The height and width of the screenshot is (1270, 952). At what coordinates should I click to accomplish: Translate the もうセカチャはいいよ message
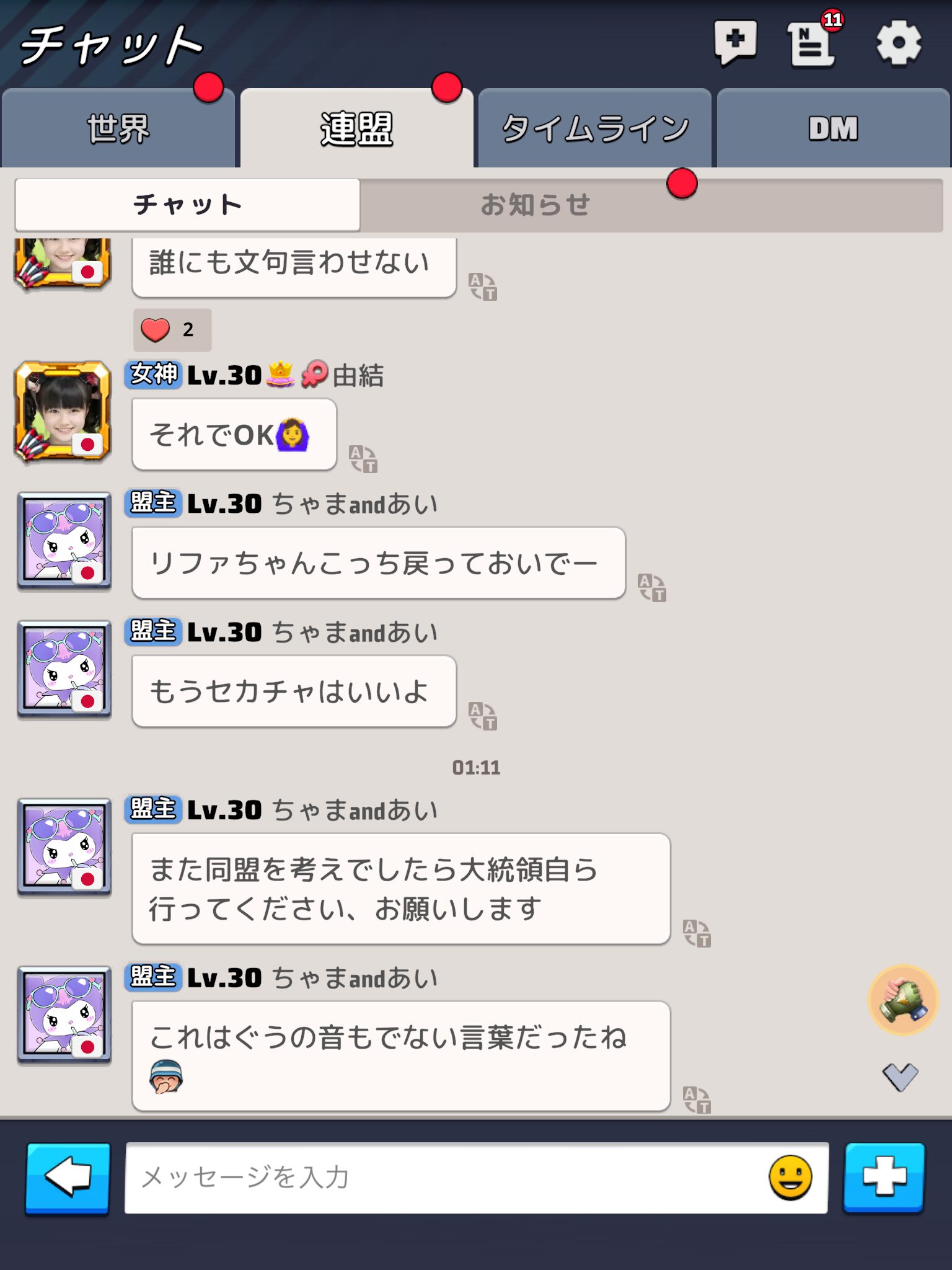[483, 716]
